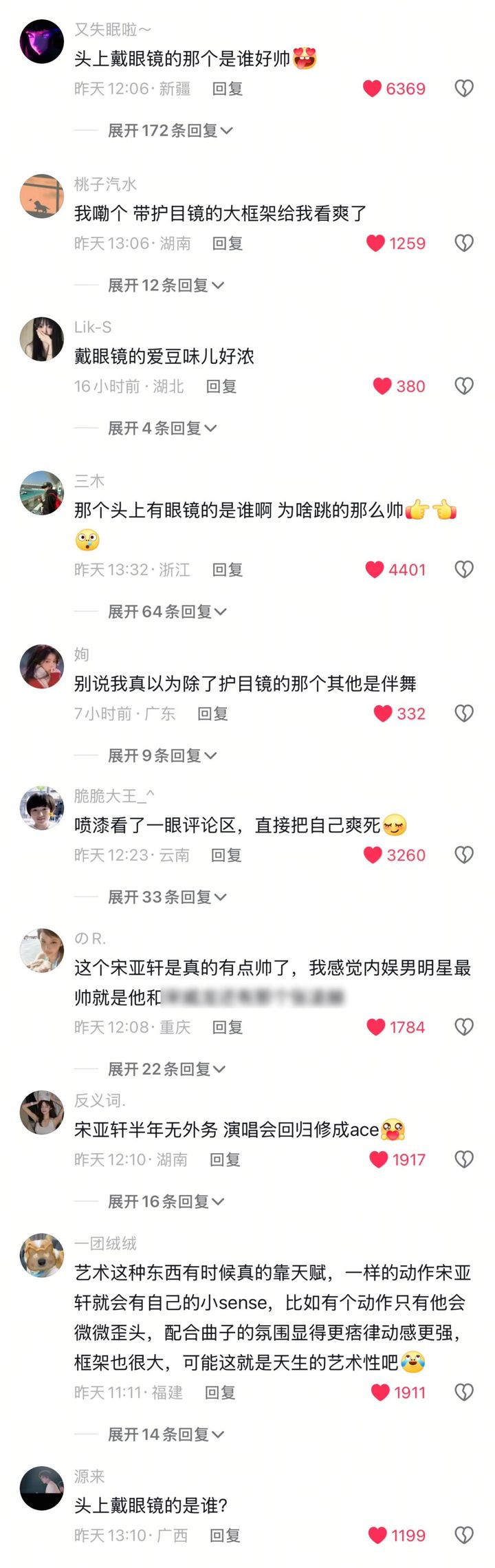Dislike のR.'s comment
The width and height of the screenshot is (495, 1568).
464,1027
